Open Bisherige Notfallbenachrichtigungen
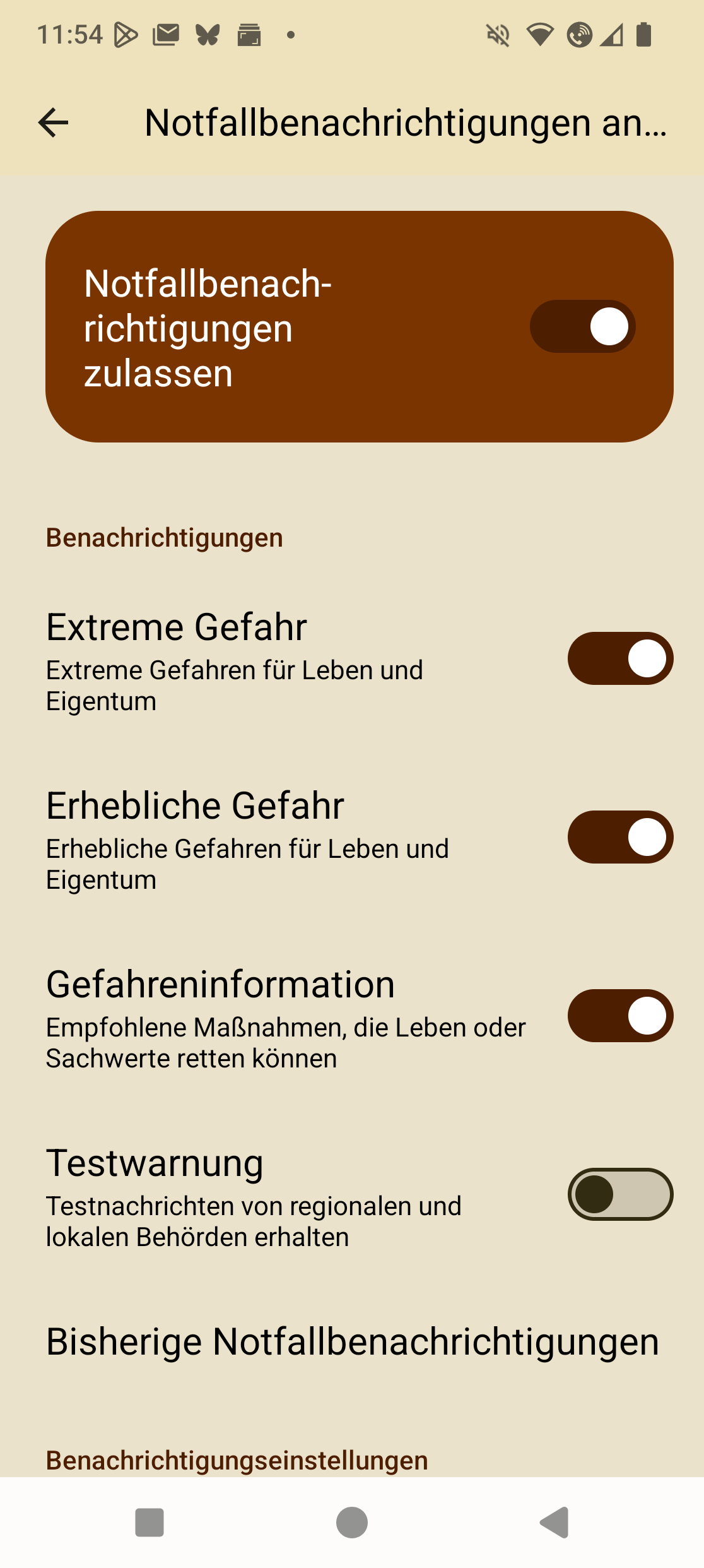Image resolution: width=704 pixels, height=1568 pixels. (x=352, y=1341)
